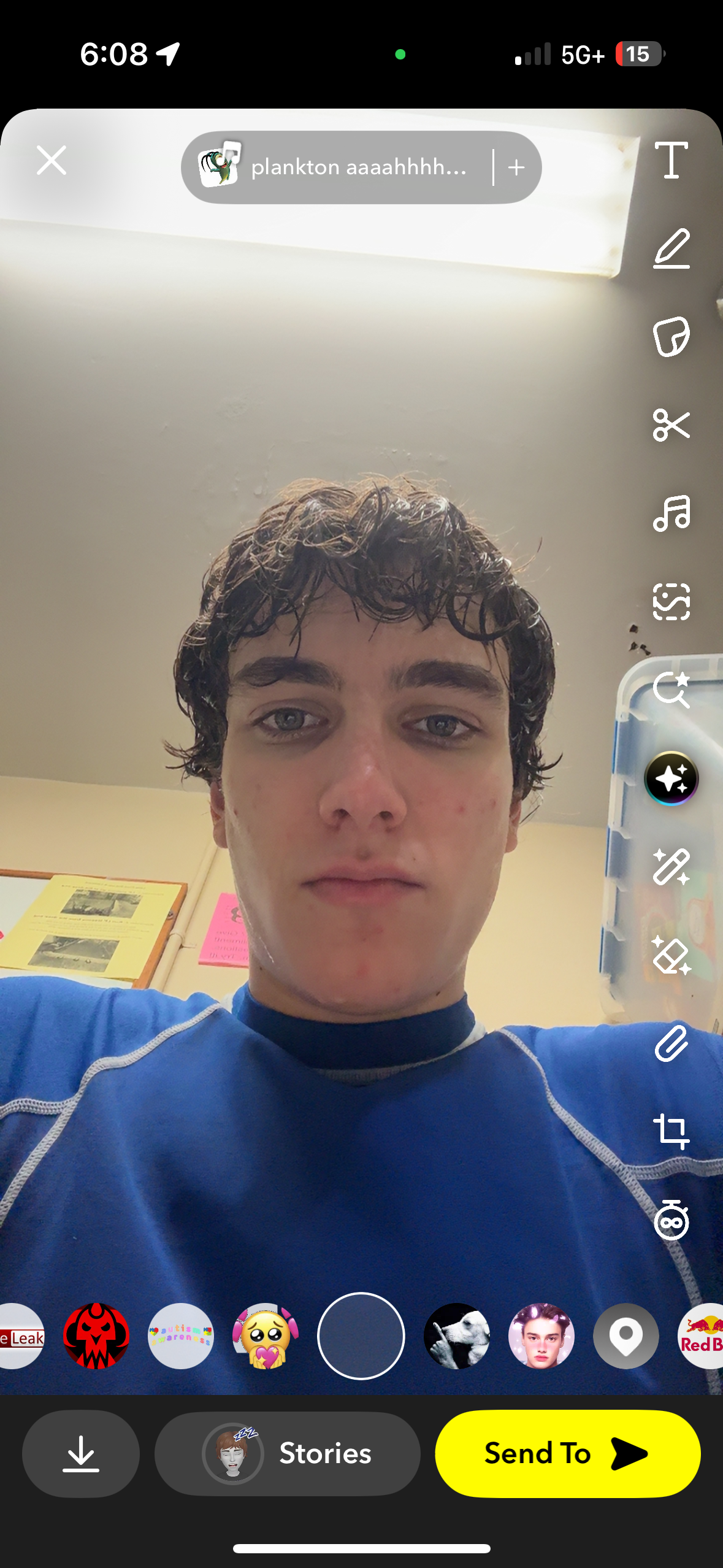Save the snap with the download button

tap(81, 1453)
